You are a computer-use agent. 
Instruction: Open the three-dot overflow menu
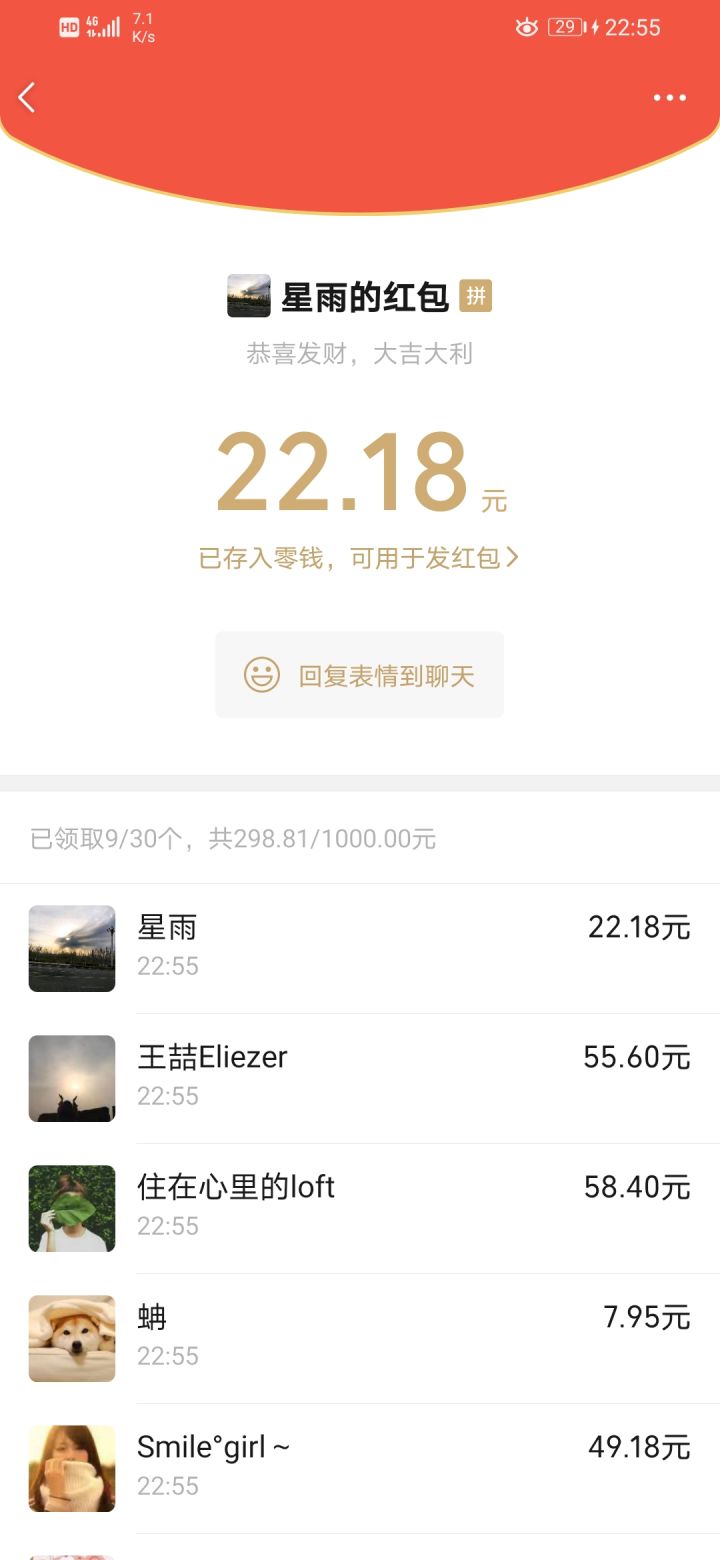pos(669,97)
